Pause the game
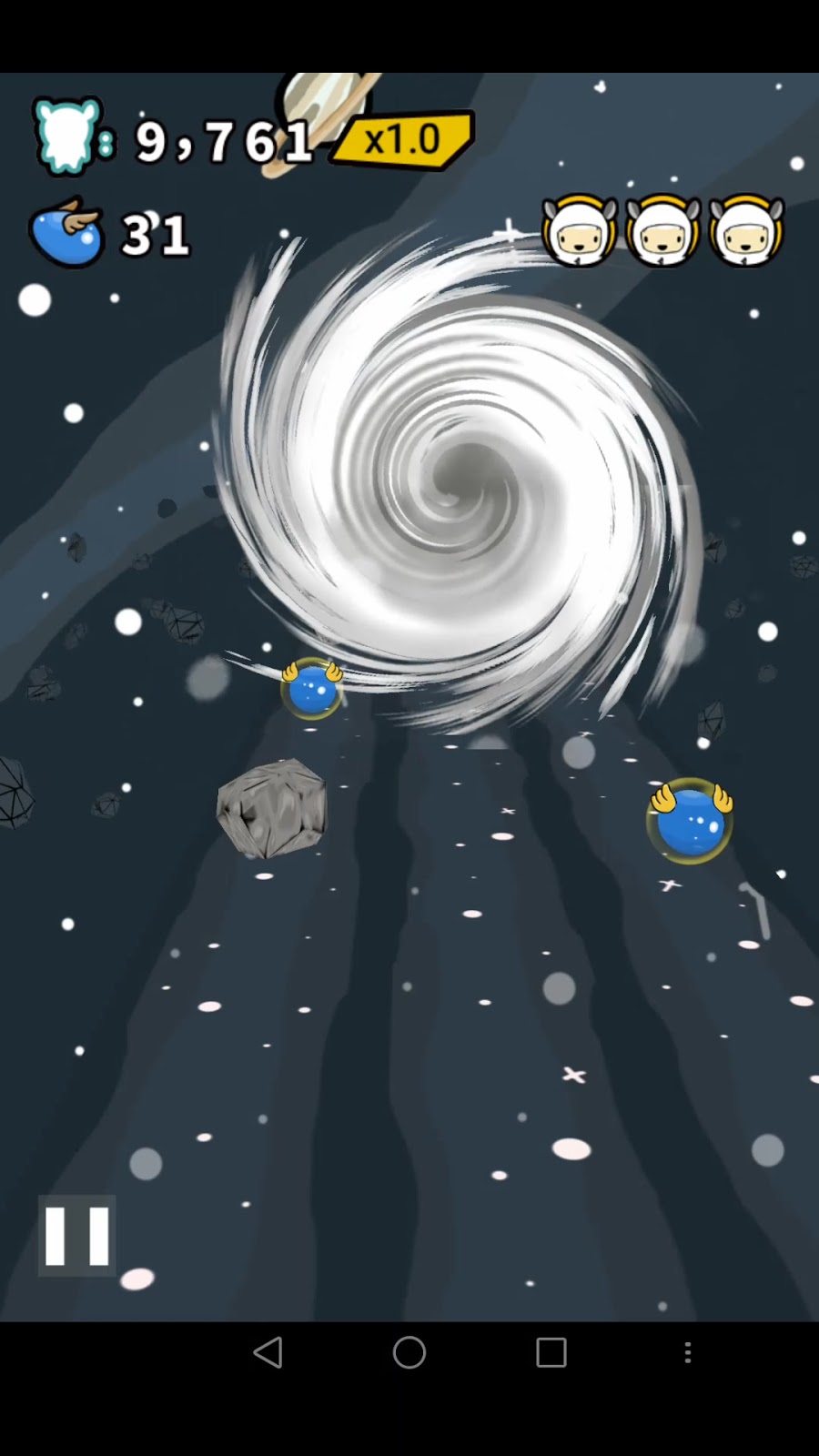The width and height of the screenshot is (819, 1456). [x=77, y=1235]
